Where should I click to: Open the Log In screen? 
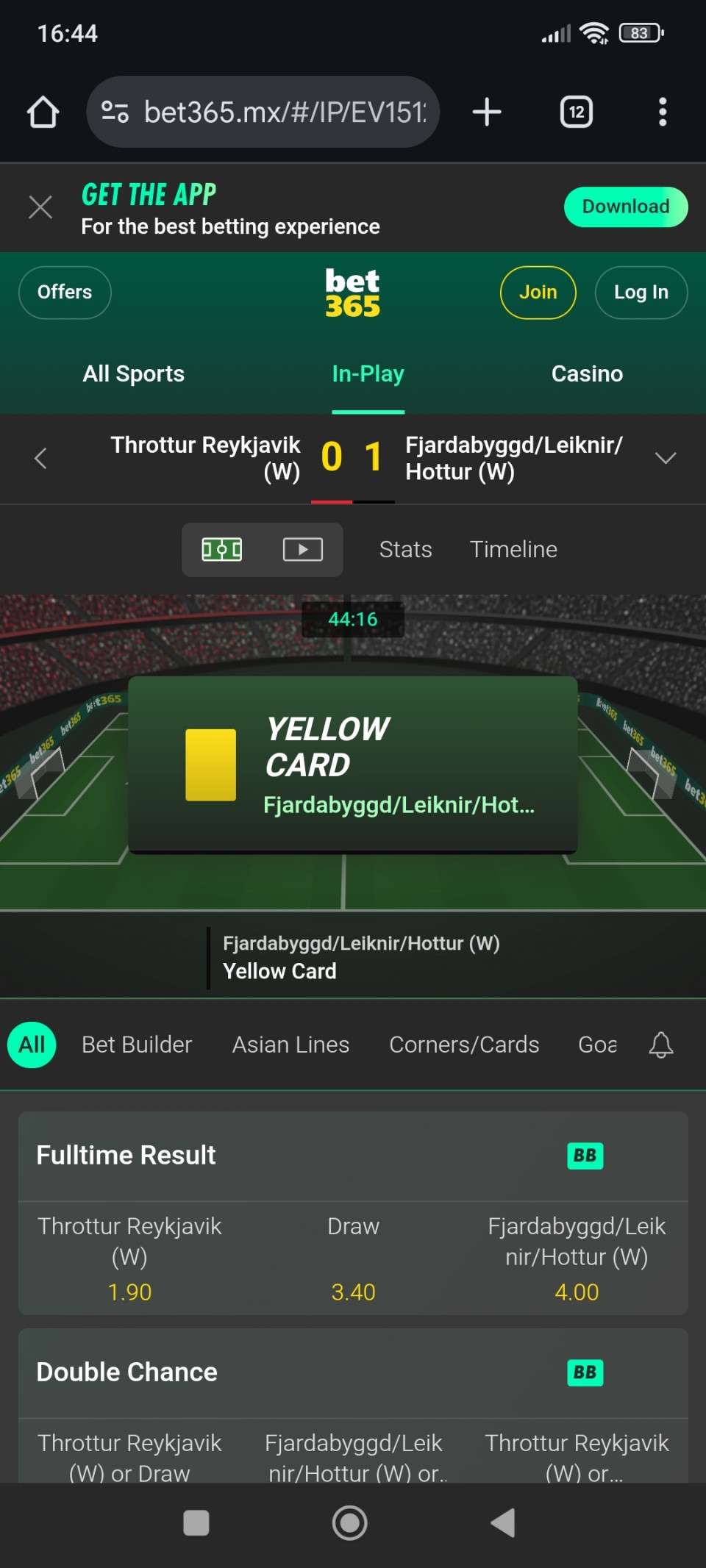pyautogui.click(x=641, y=293)
